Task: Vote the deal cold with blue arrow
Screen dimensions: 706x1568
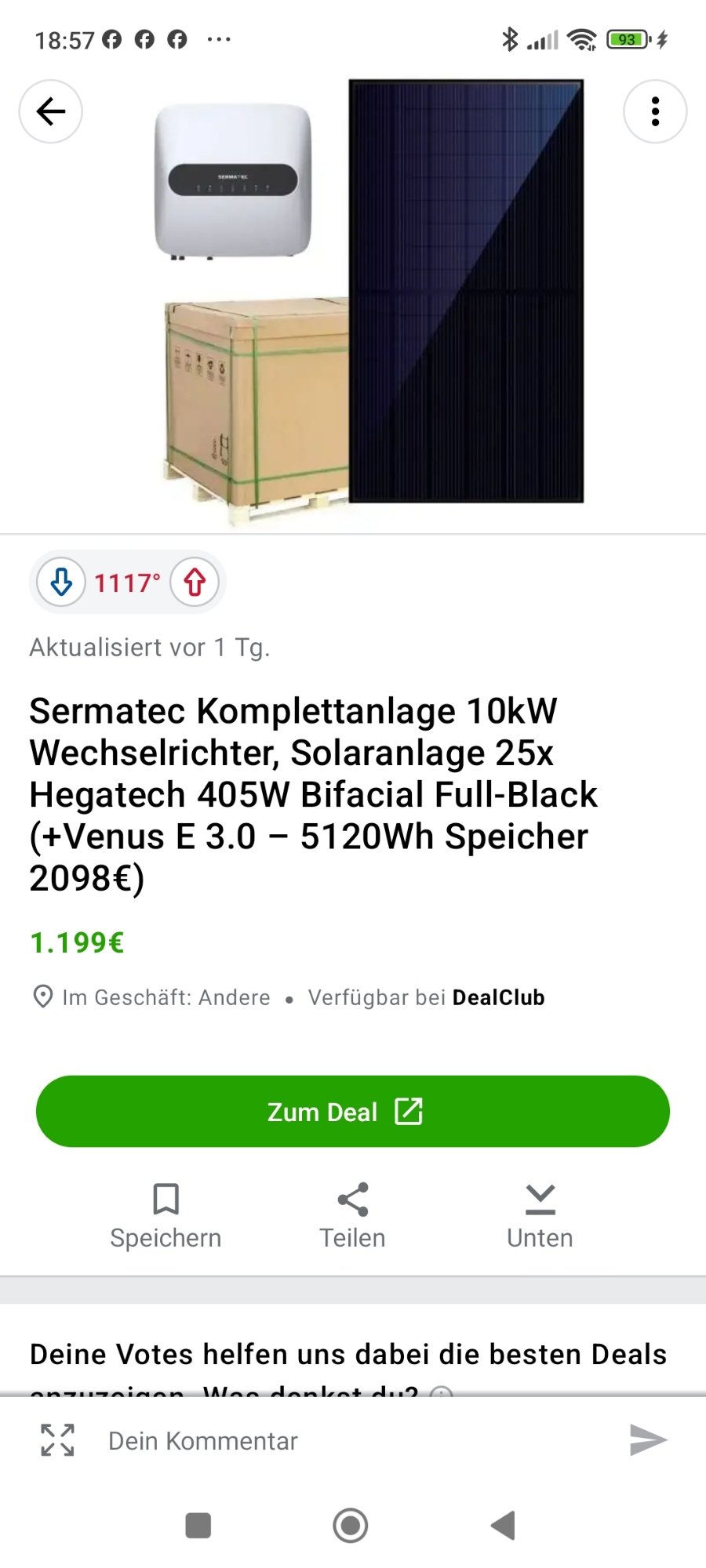Action: 61,583
